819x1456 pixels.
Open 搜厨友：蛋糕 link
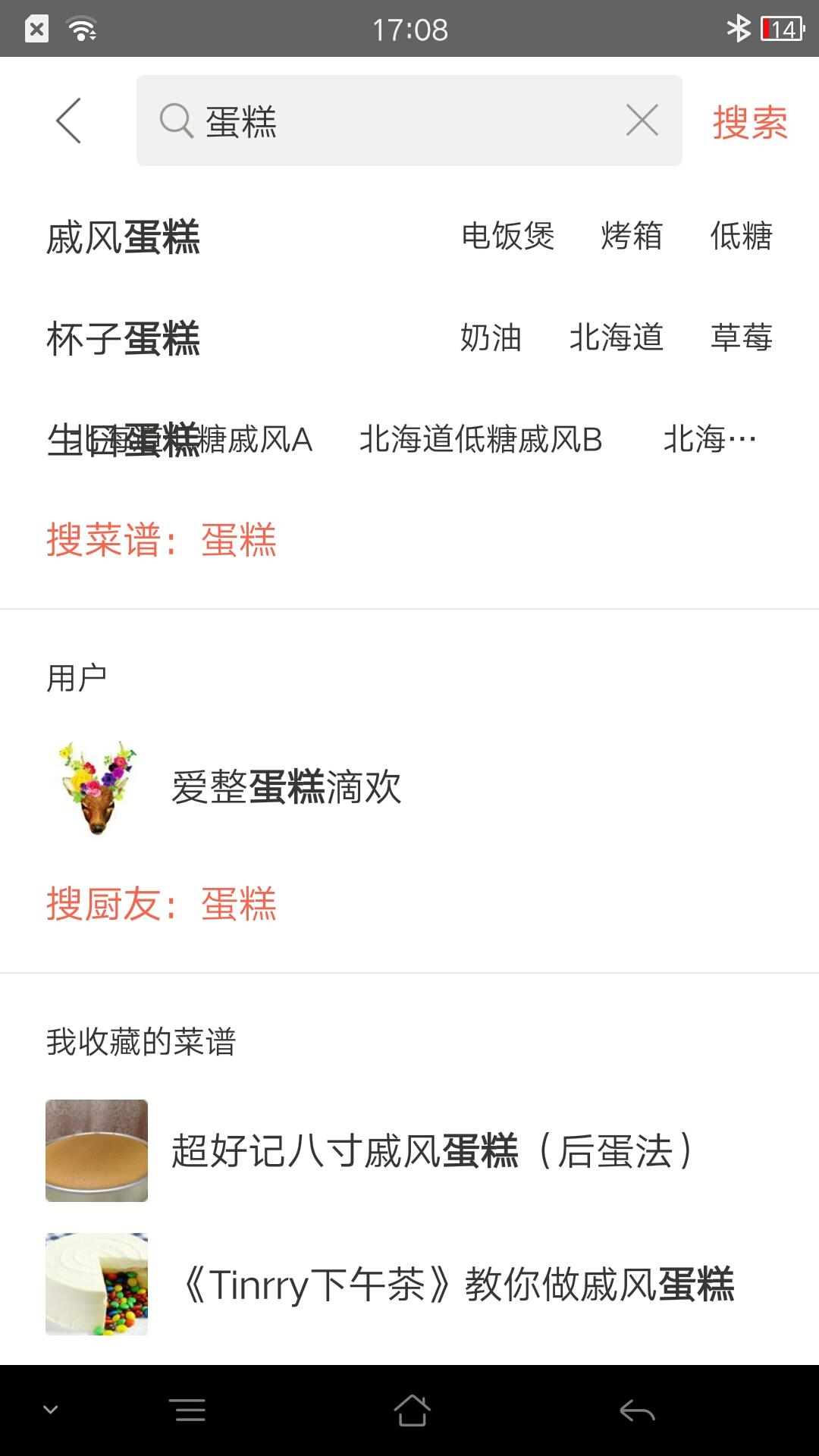(163, 902)
